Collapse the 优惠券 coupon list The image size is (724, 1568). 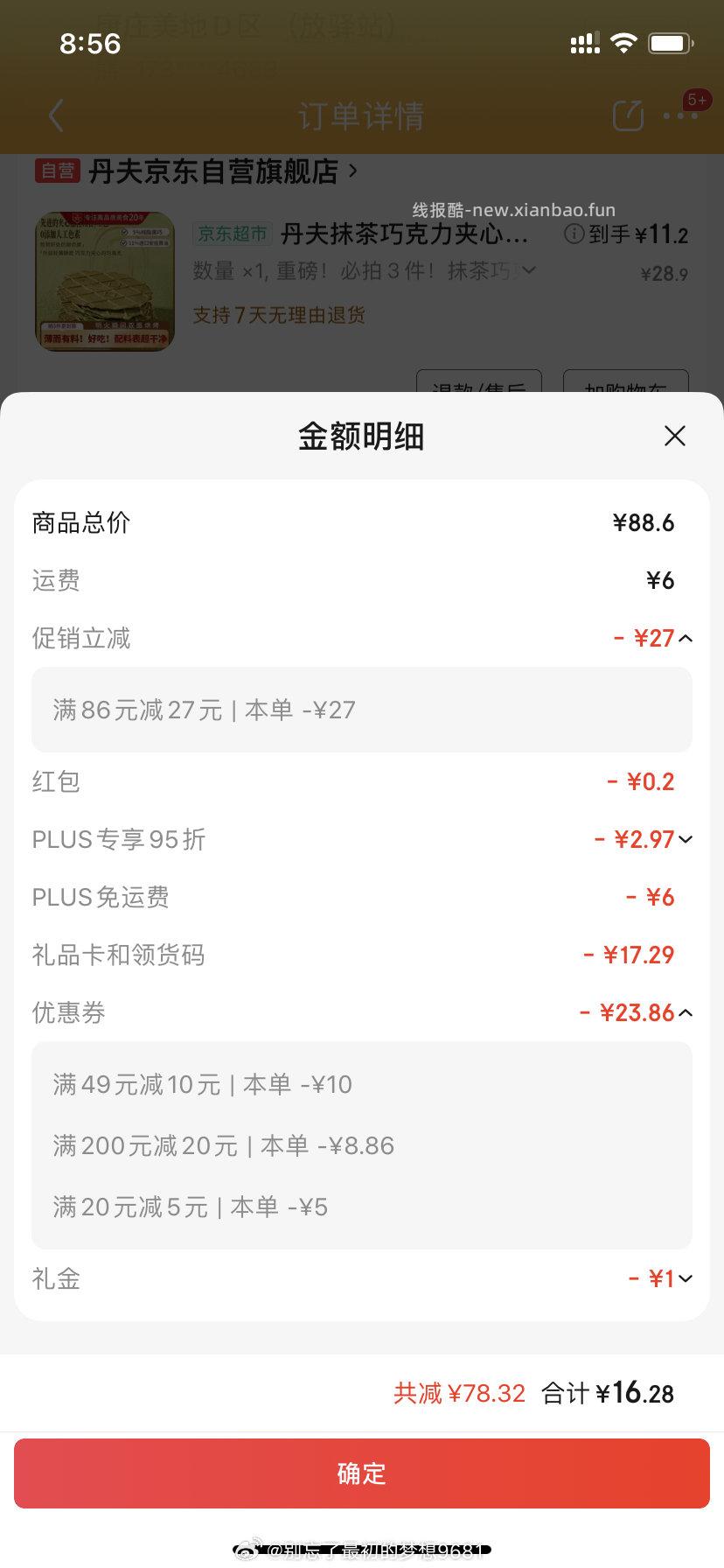click(x=687, y=1012)
